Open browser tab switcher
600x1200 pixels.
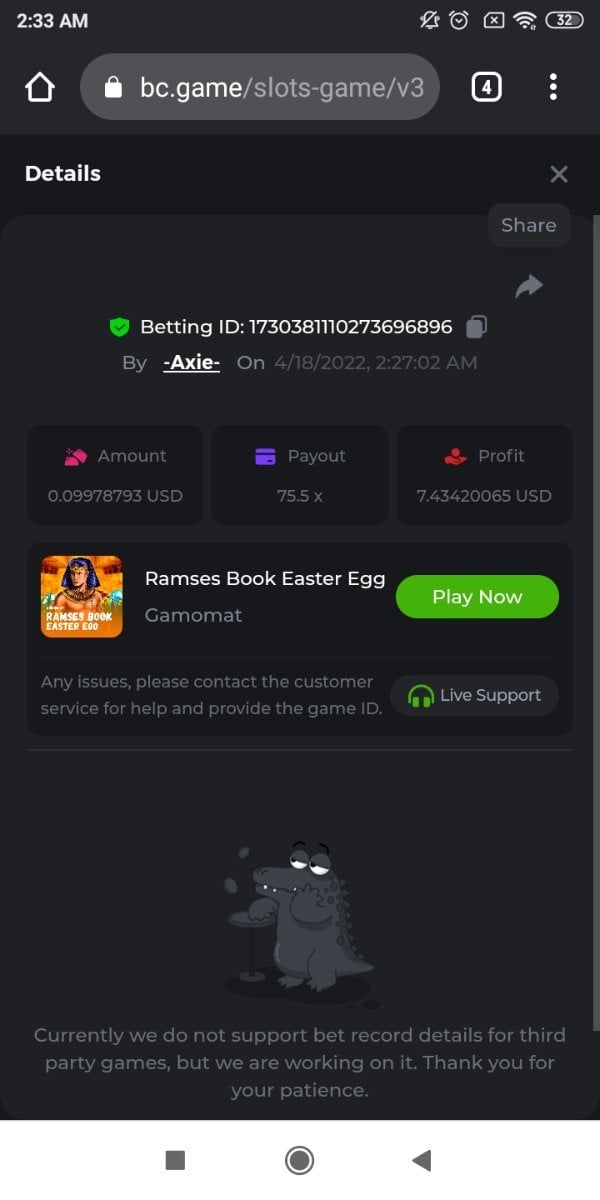486,88
